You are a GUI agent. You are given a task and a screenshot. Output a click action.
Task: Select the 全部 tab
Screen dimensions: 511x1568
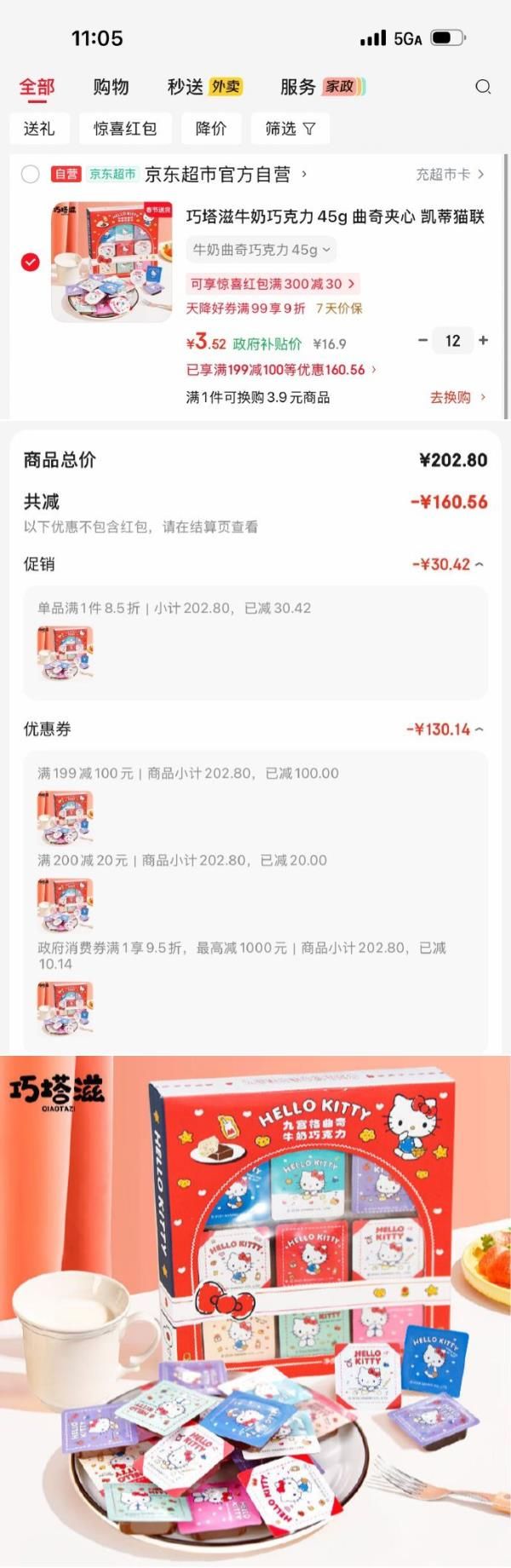[x=37, y=86]
